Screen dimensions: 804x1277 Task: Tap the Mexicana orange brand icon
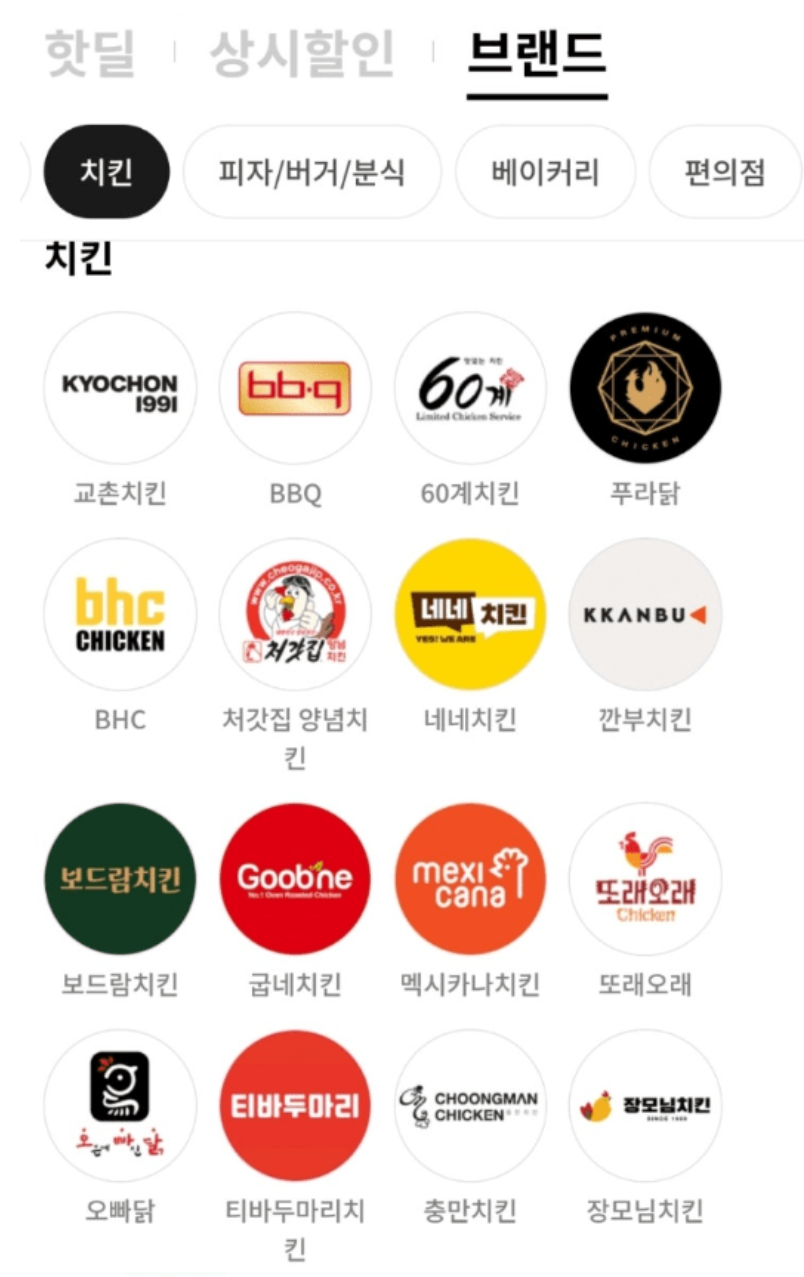click(x=470, y=878)
